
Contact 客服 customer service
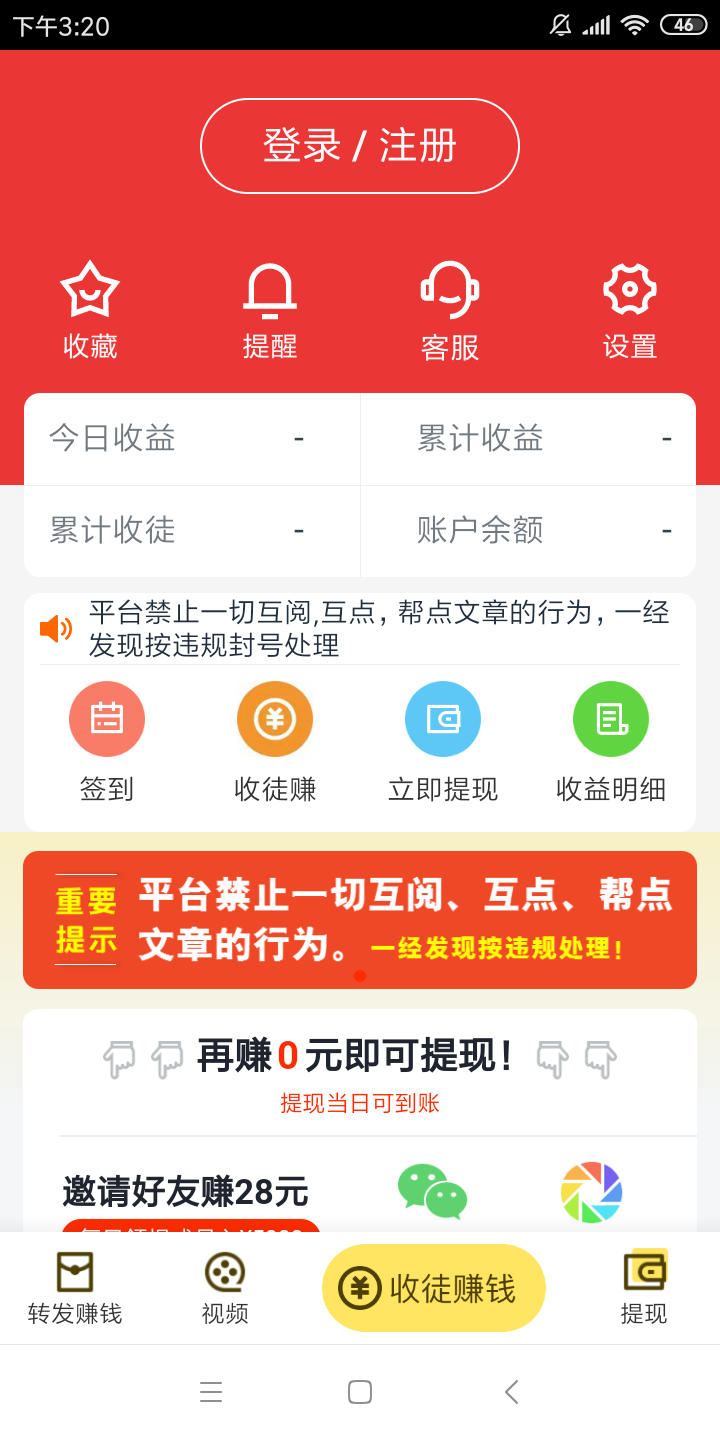[450, 312]
